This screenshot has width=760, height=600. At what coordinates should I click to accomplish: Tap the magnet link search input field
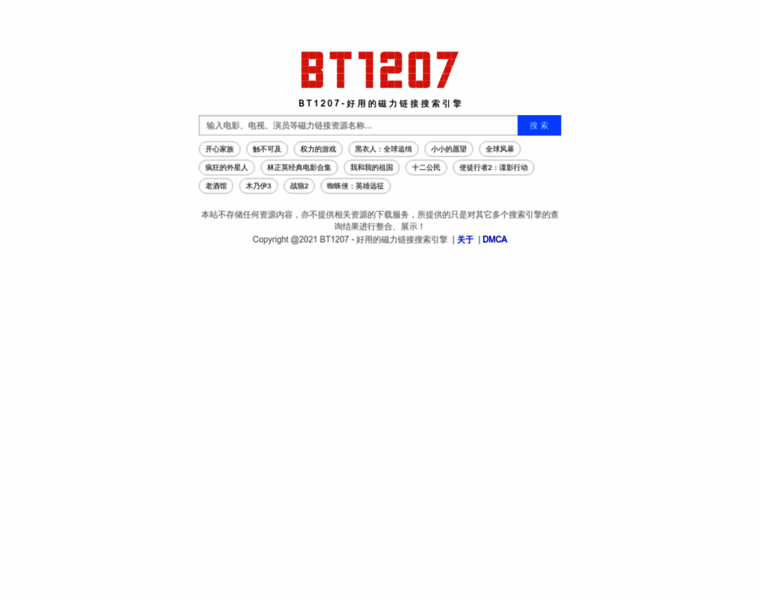358,126
